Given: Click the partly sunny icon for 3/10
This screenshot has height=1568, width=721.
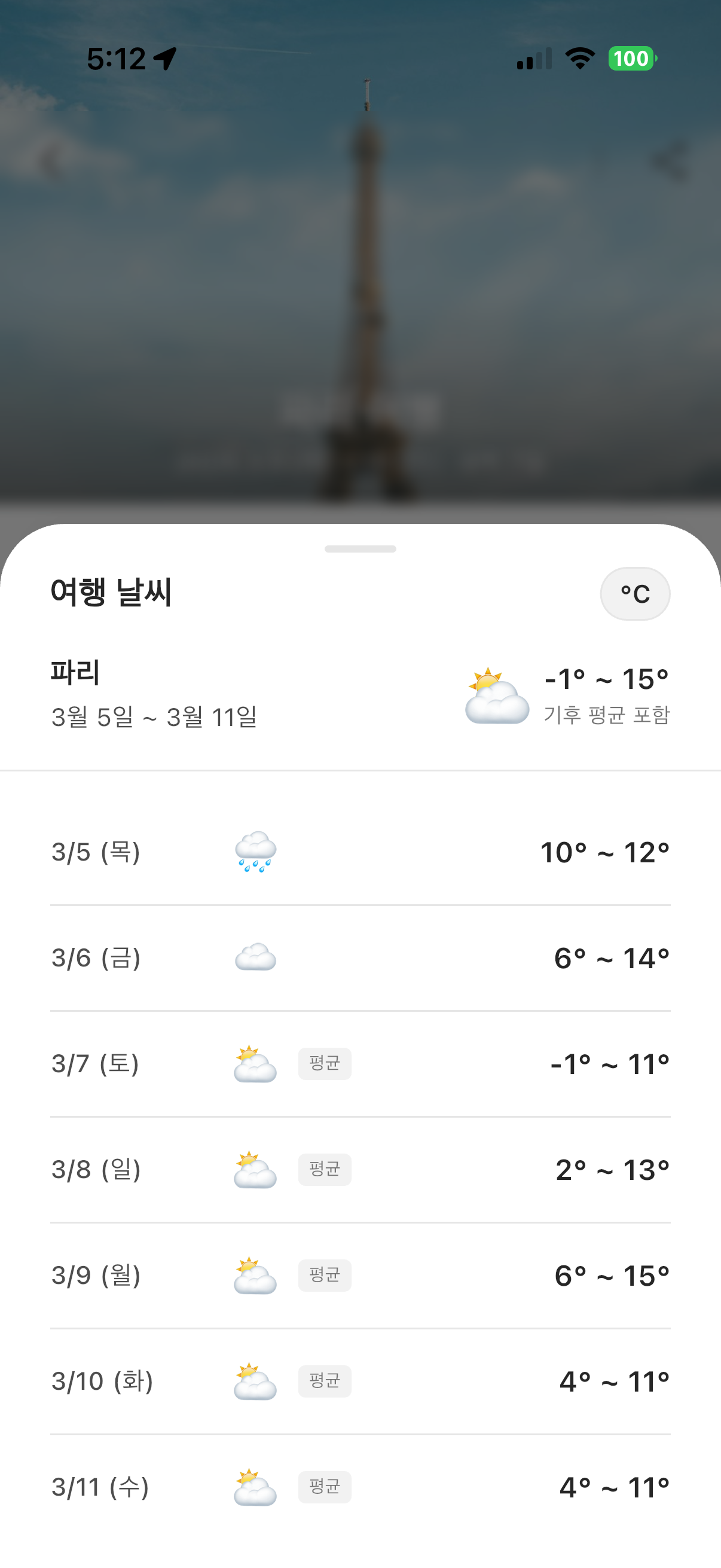Looking at the screenshot, I should (255, 1382).
